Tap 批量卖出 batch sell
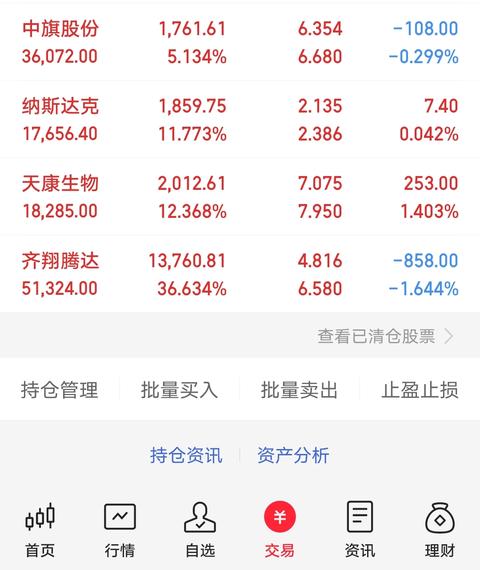Image resolution: width=480 pixels, height=570 pixels. pyautogui.click(x=299, y=390)
